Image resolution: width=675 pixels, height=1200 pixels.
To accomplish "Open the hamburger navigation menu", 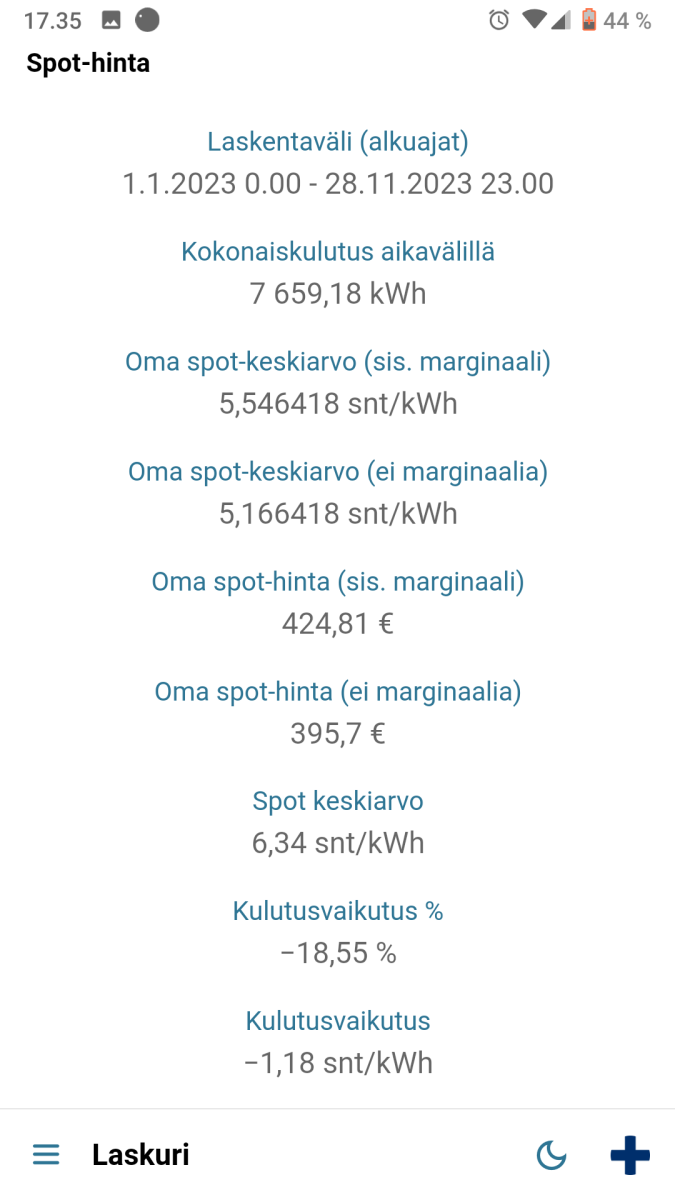I will (46, 1155).
